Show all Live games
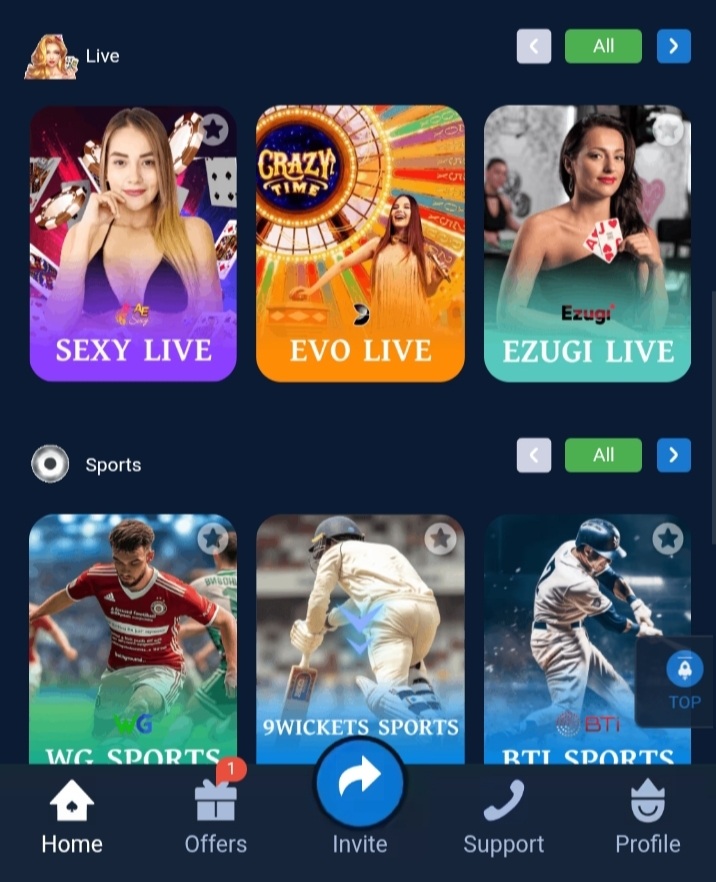 tap(603, 46)
